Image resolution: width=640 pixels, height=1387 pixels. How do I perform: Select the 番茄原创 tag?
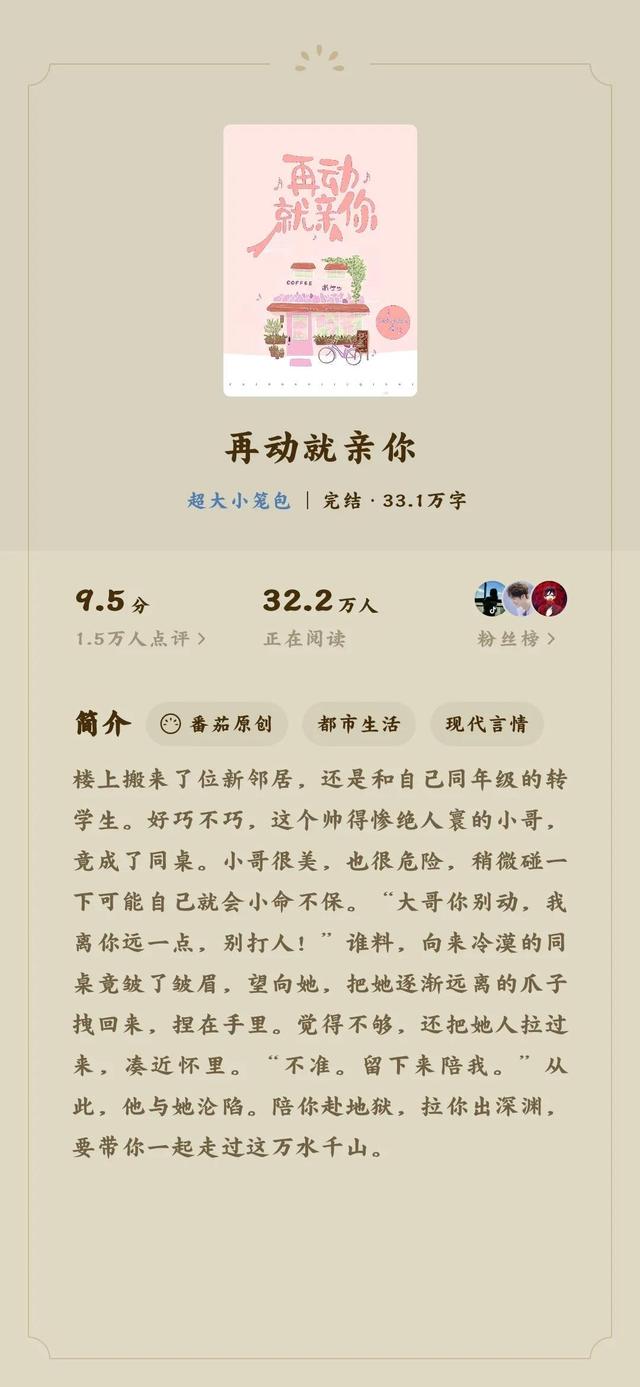[217, 724]
